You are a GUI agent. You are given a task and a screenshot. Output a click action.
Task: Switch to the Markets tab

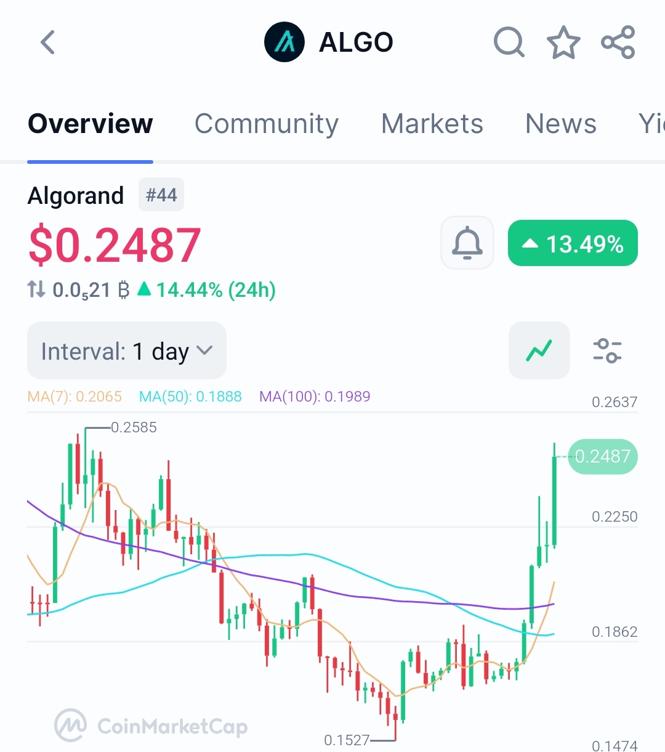tap(432, 124)
